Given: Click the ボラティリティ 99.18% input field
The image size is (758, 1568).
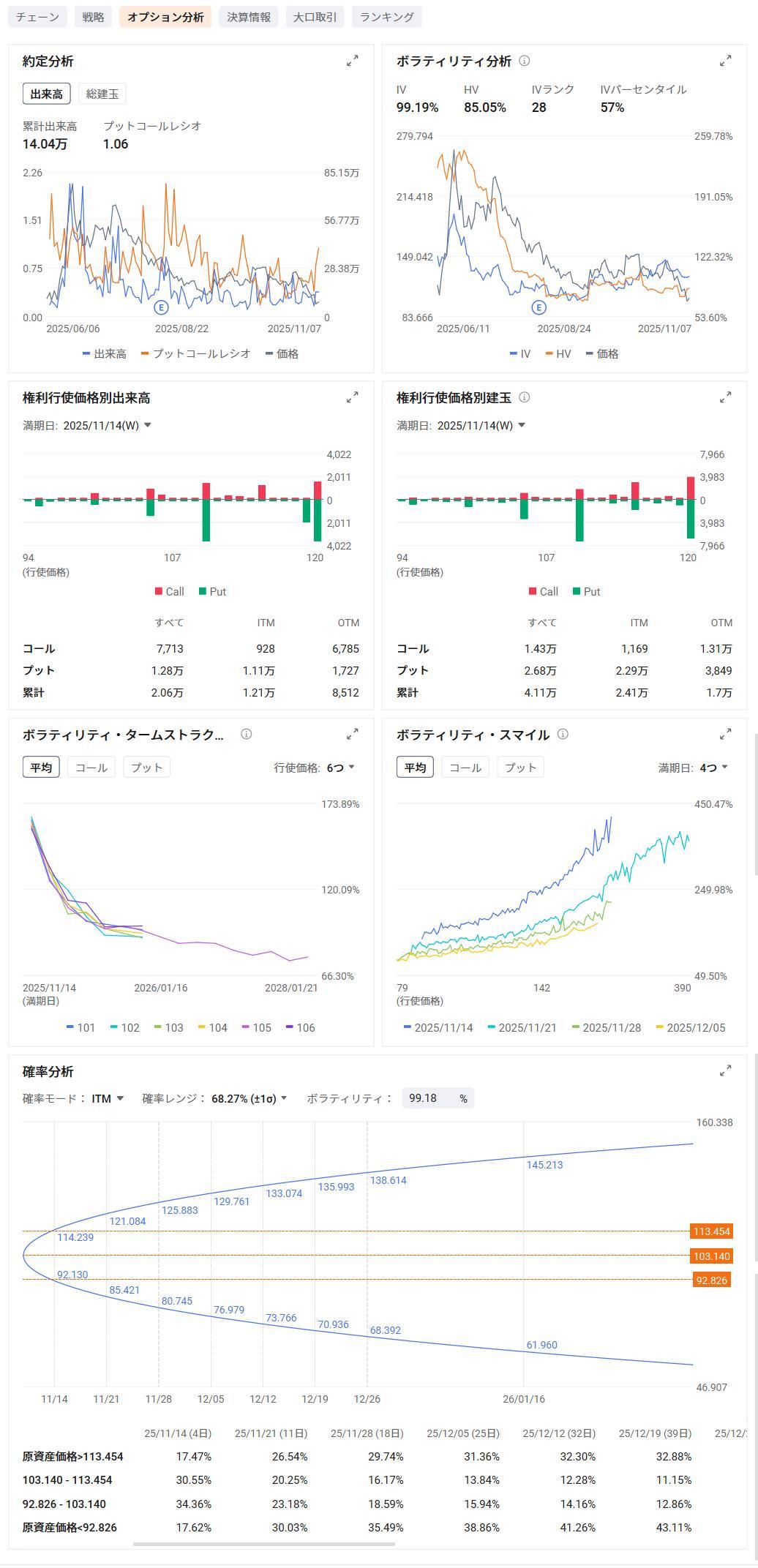Looking at the screenshot, I should 434,1098.
